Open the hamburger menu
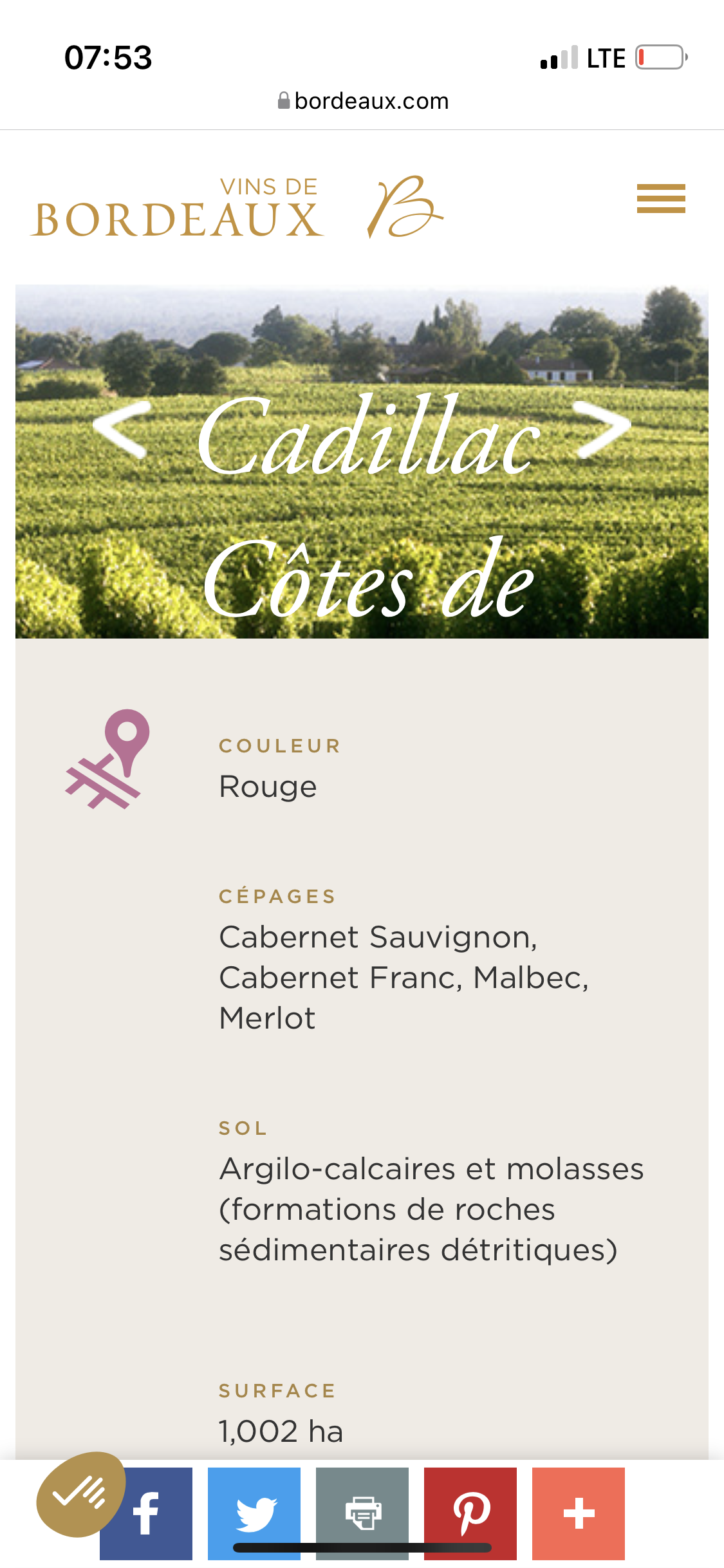 (x=661, y=198)
